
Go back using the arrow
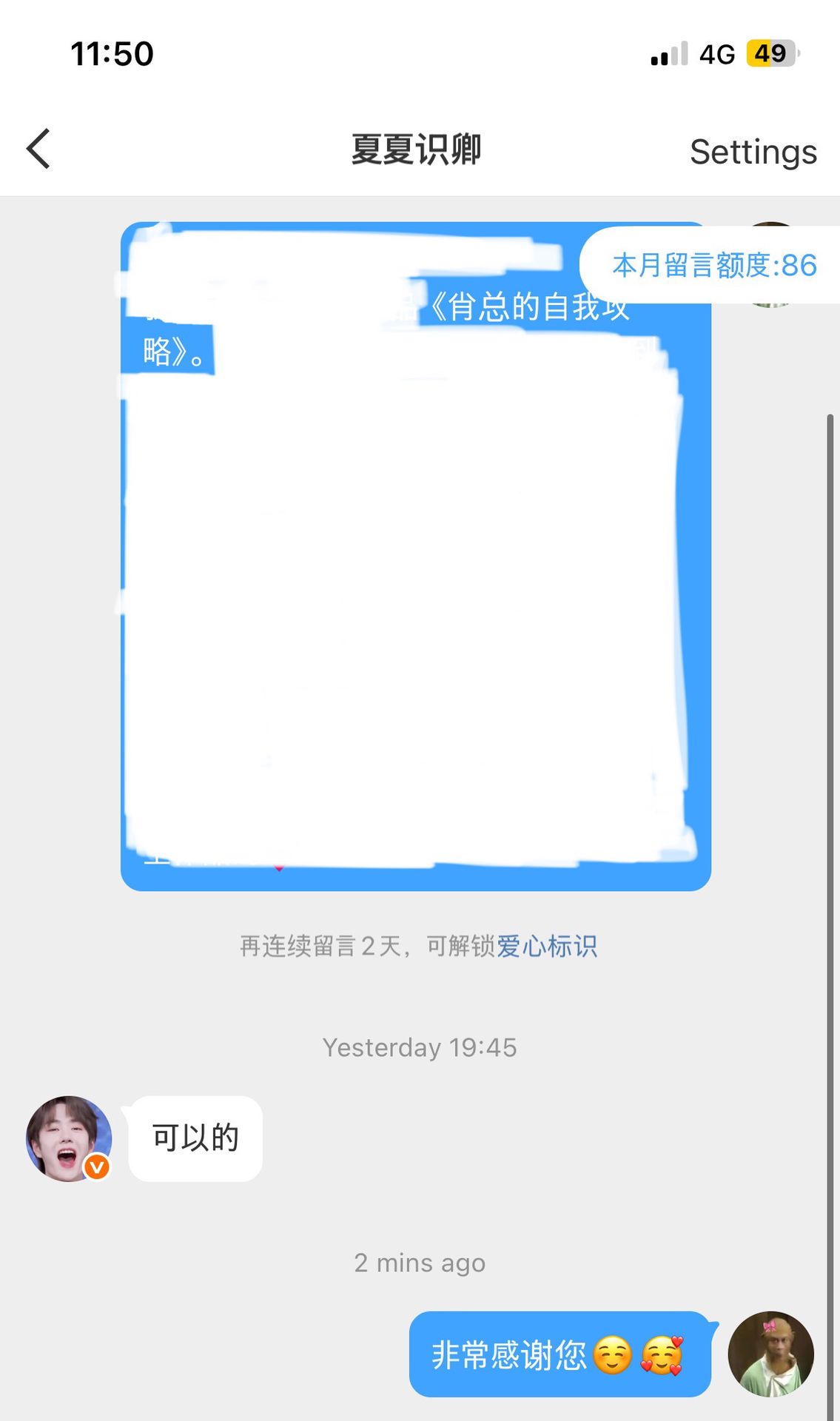[38, 150]
